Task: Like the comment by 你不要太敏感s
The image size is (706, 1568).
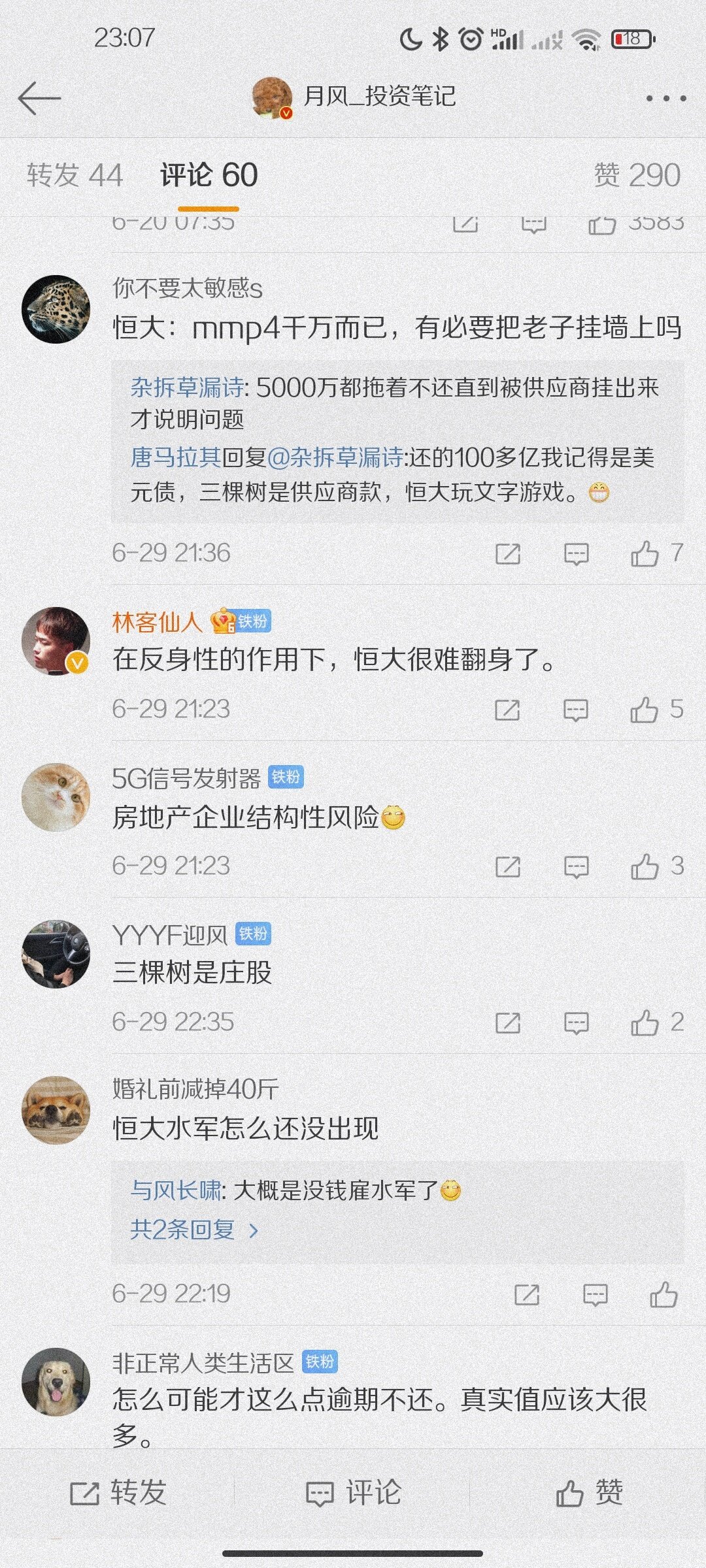Action: [645, 554]
